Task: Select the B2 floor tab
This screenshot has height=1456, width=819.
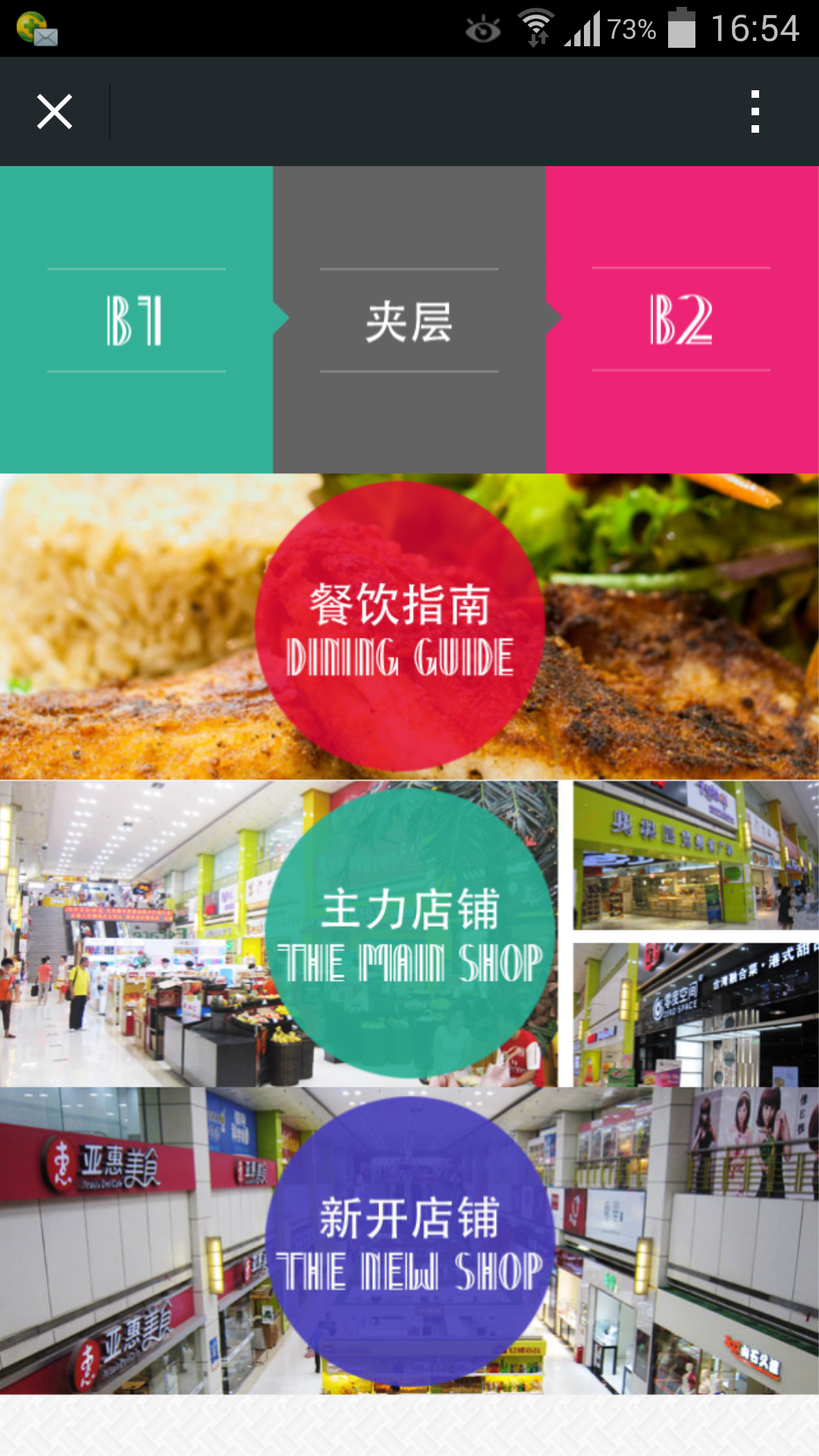Action: (x=681, y=318)
